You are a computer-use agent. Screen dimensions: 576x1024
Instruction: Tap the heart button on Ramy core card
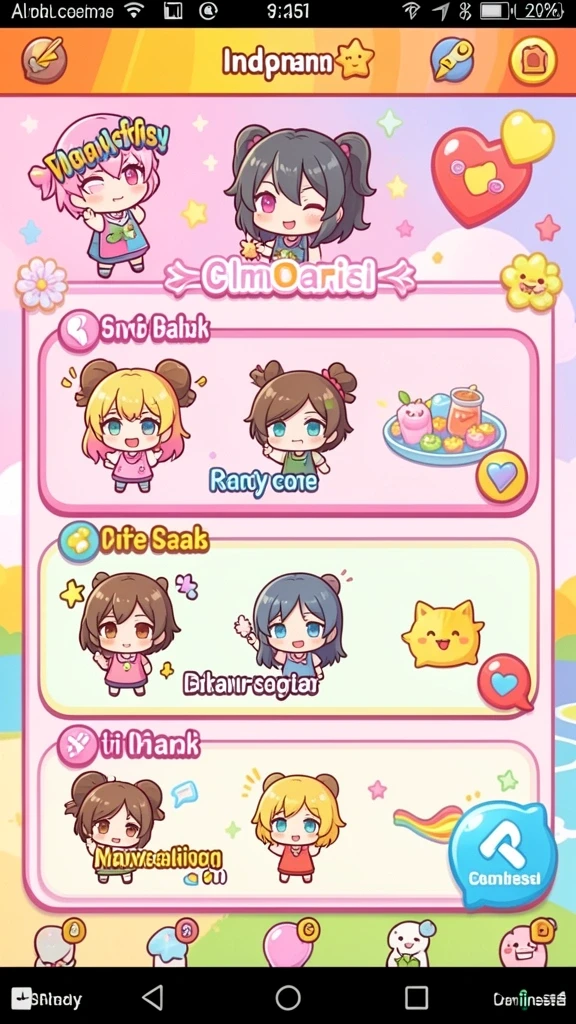[x=501, y=476]
